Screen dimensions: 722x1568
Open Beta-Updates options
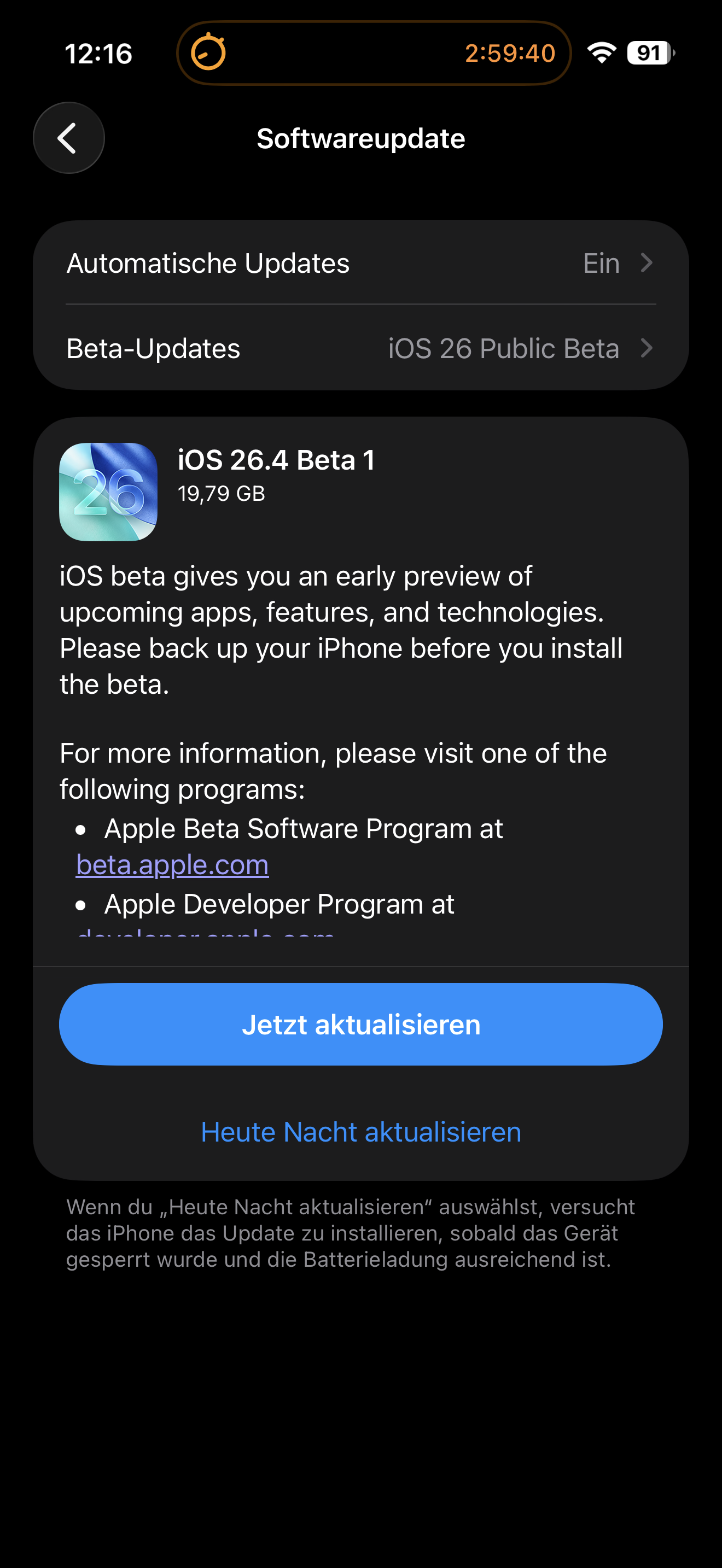coord(360,348)
